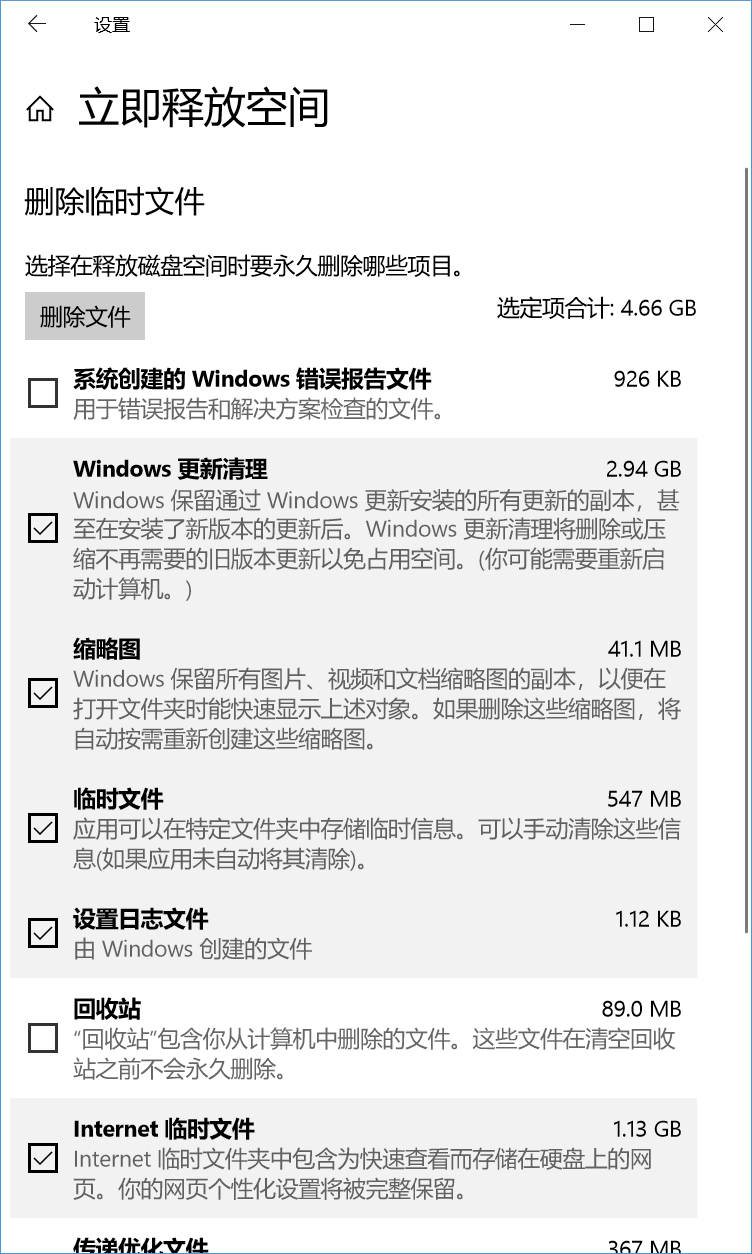Check the Windows 错误报告文件 checkbox
The image size is (752, 1254).
43,393
